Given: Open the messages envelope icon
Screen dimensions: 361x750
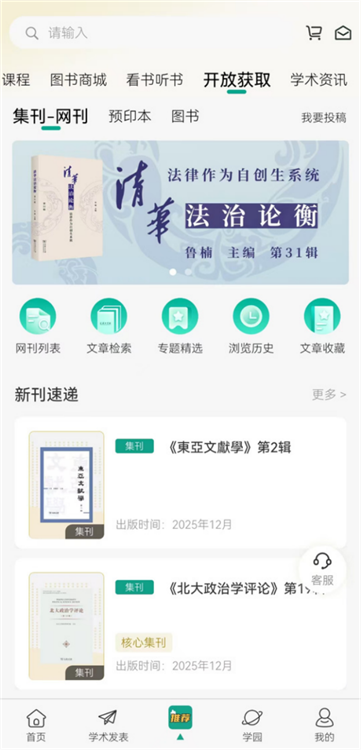Looking at the screenshot, I should (x=343, y=33).
